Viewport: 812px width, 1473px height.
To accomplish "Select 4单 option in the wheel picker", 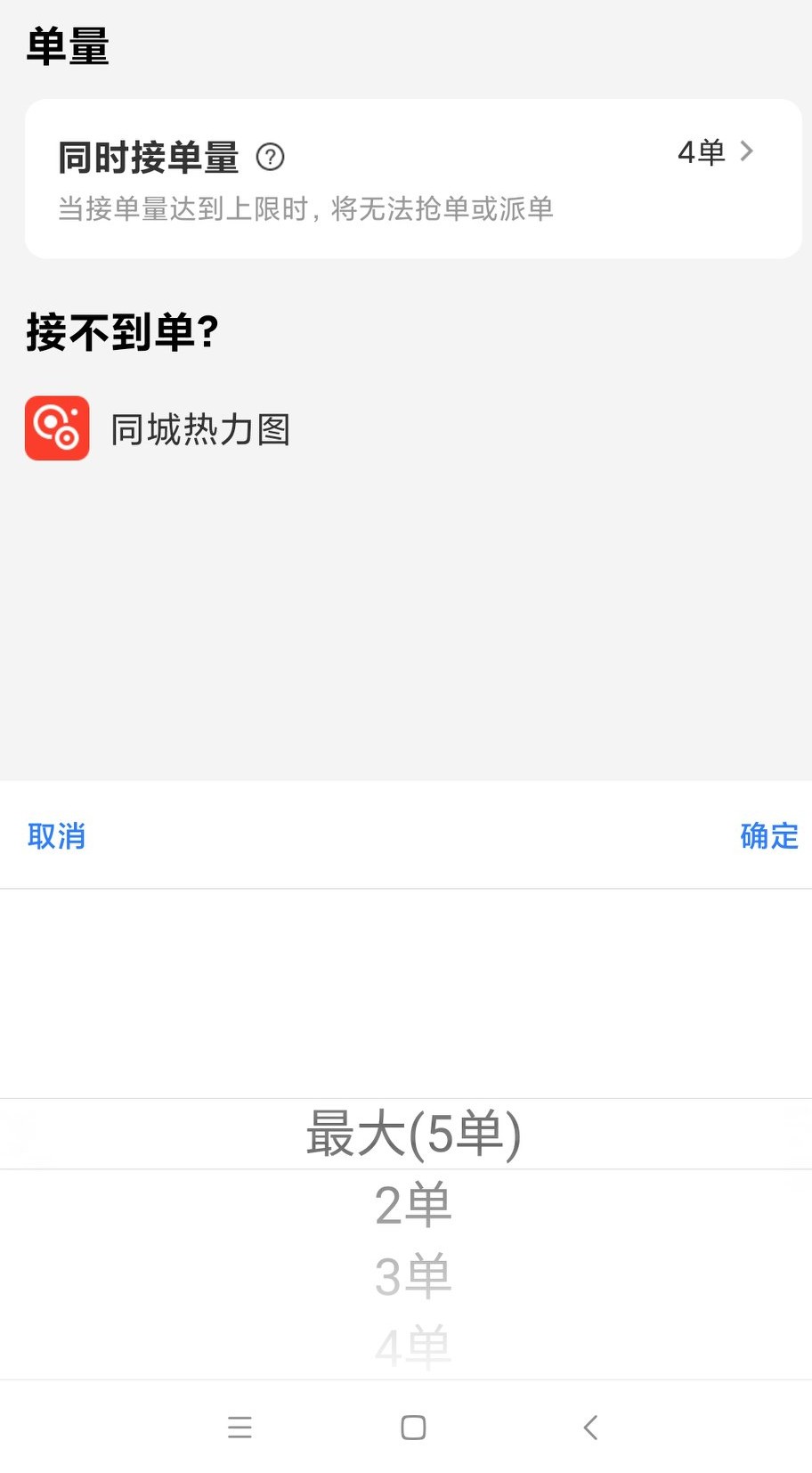I will click(x=412, y=1345).
